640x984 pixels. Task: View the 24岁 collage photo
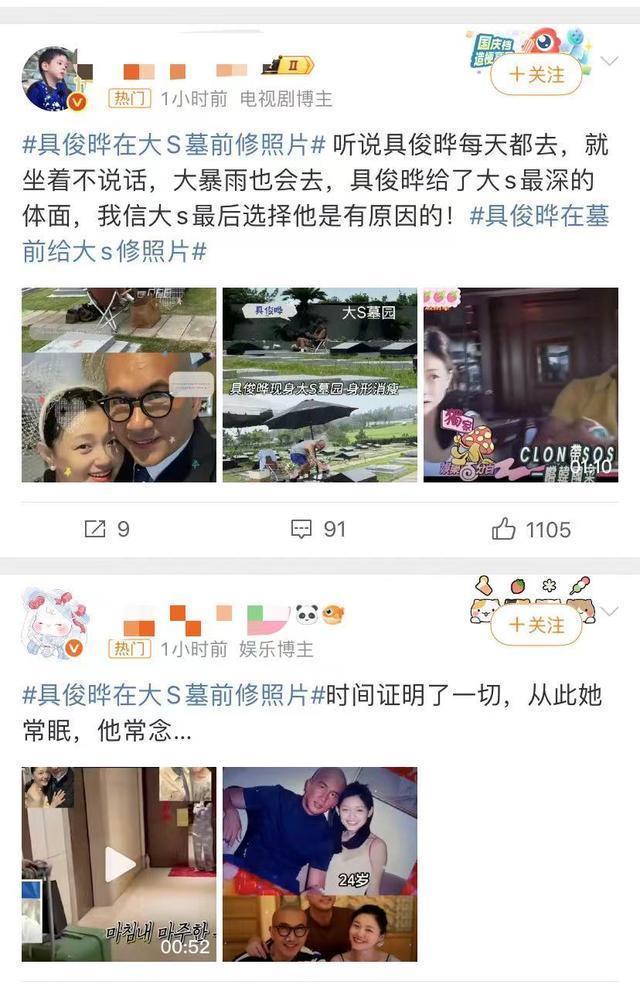(x=319, y=864)
